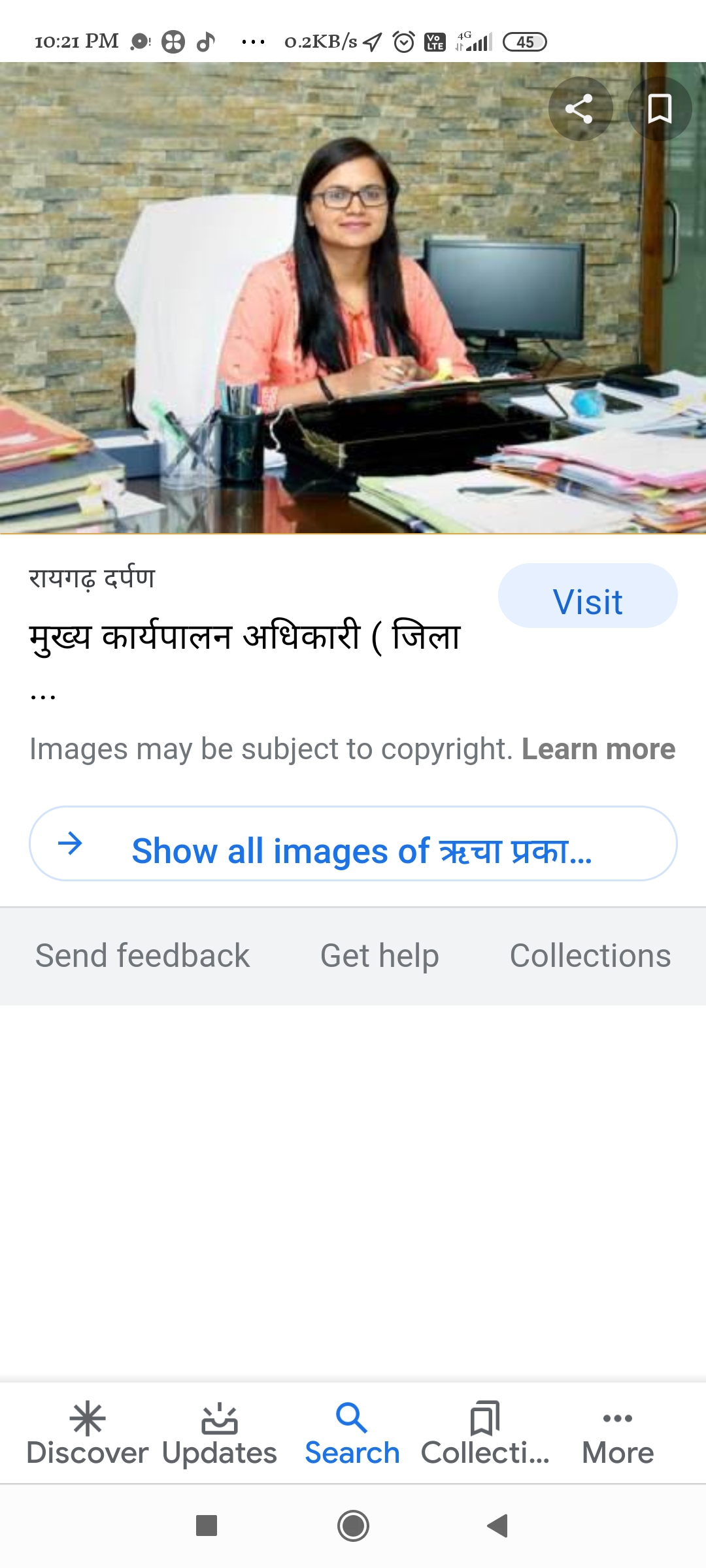Share this image result
This screenshot has height=1568, width=706.
pos(579,108)
